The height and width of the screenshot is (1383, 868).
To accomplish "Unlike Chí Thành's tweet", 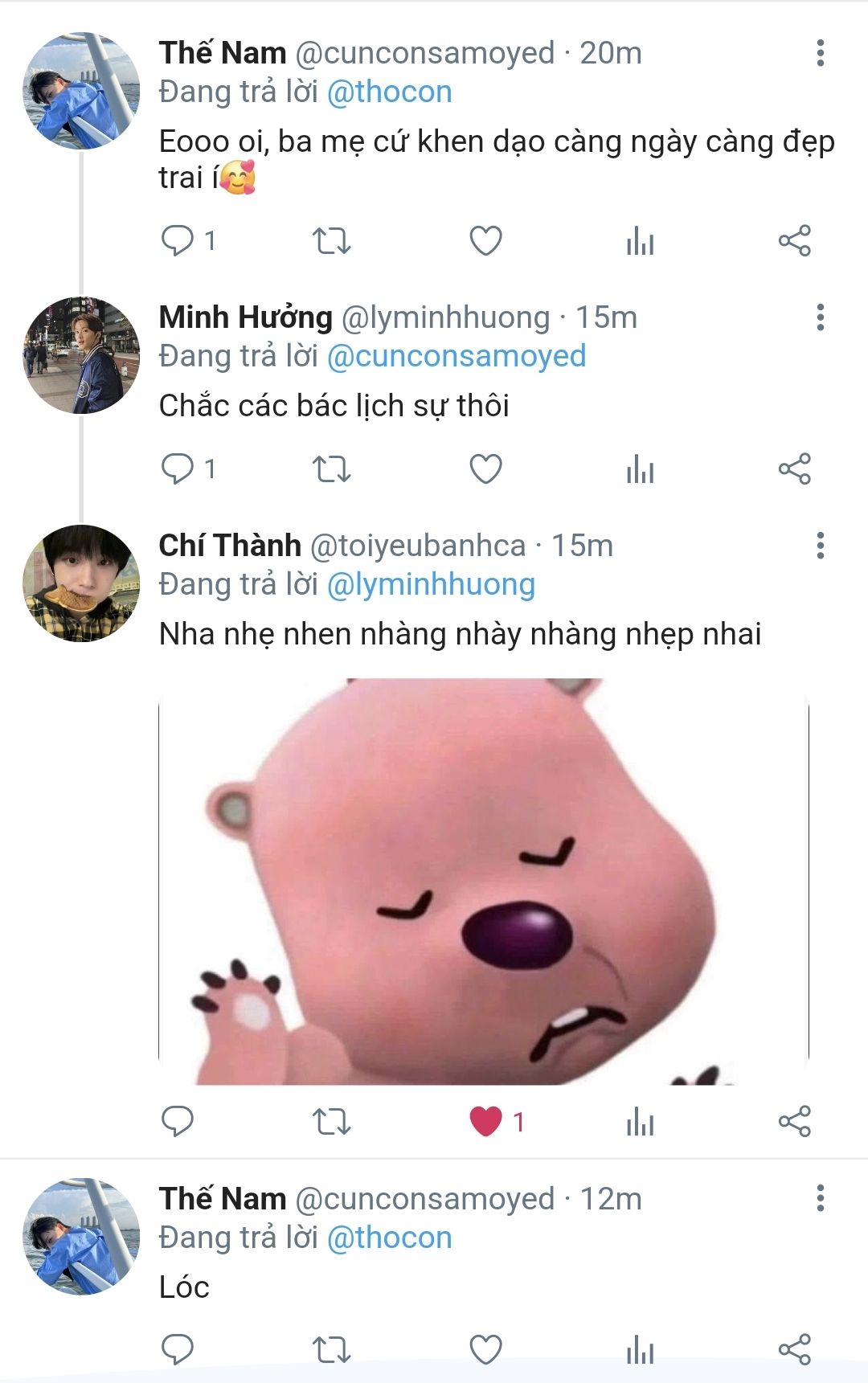I will click(x=485, y=1121).
